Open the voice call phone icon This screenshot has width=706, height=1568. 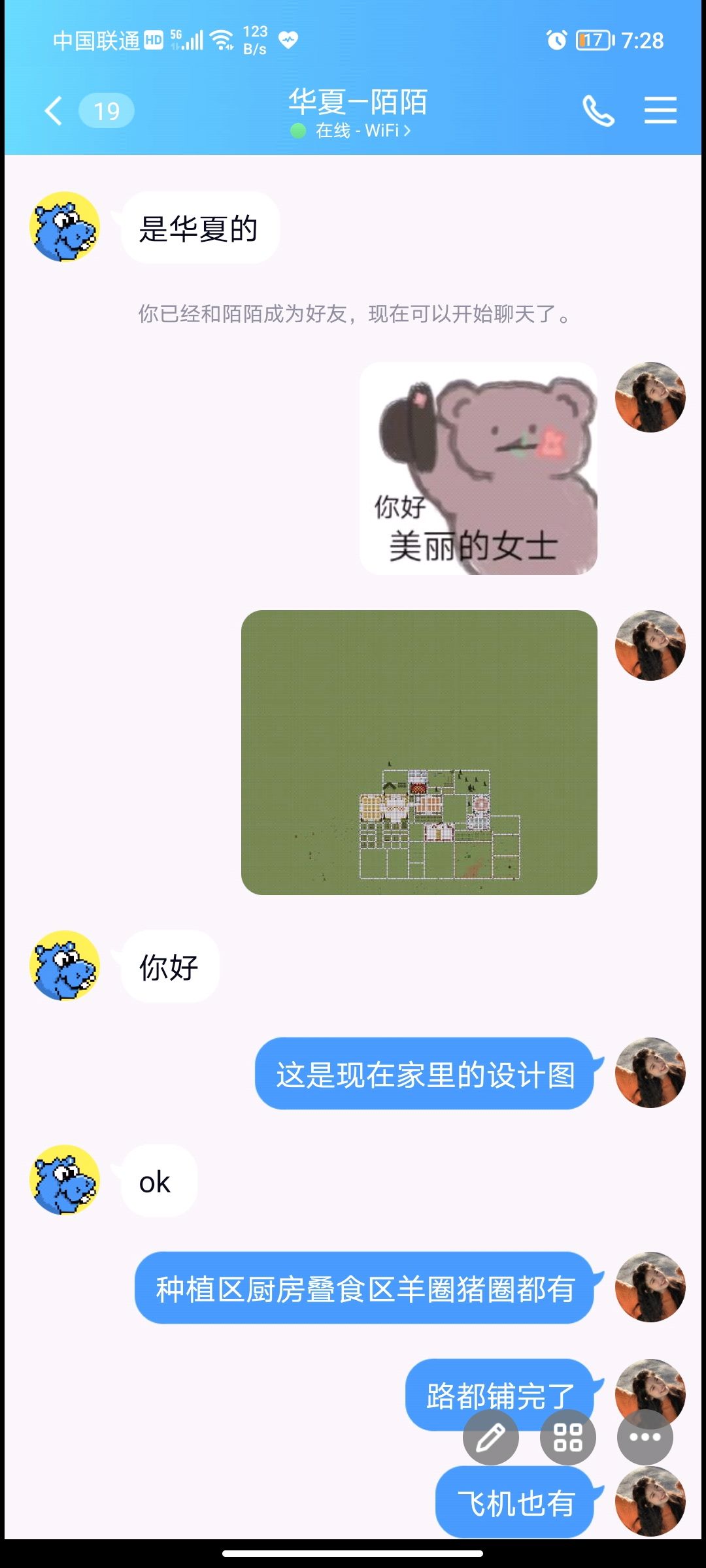point(598,110)
